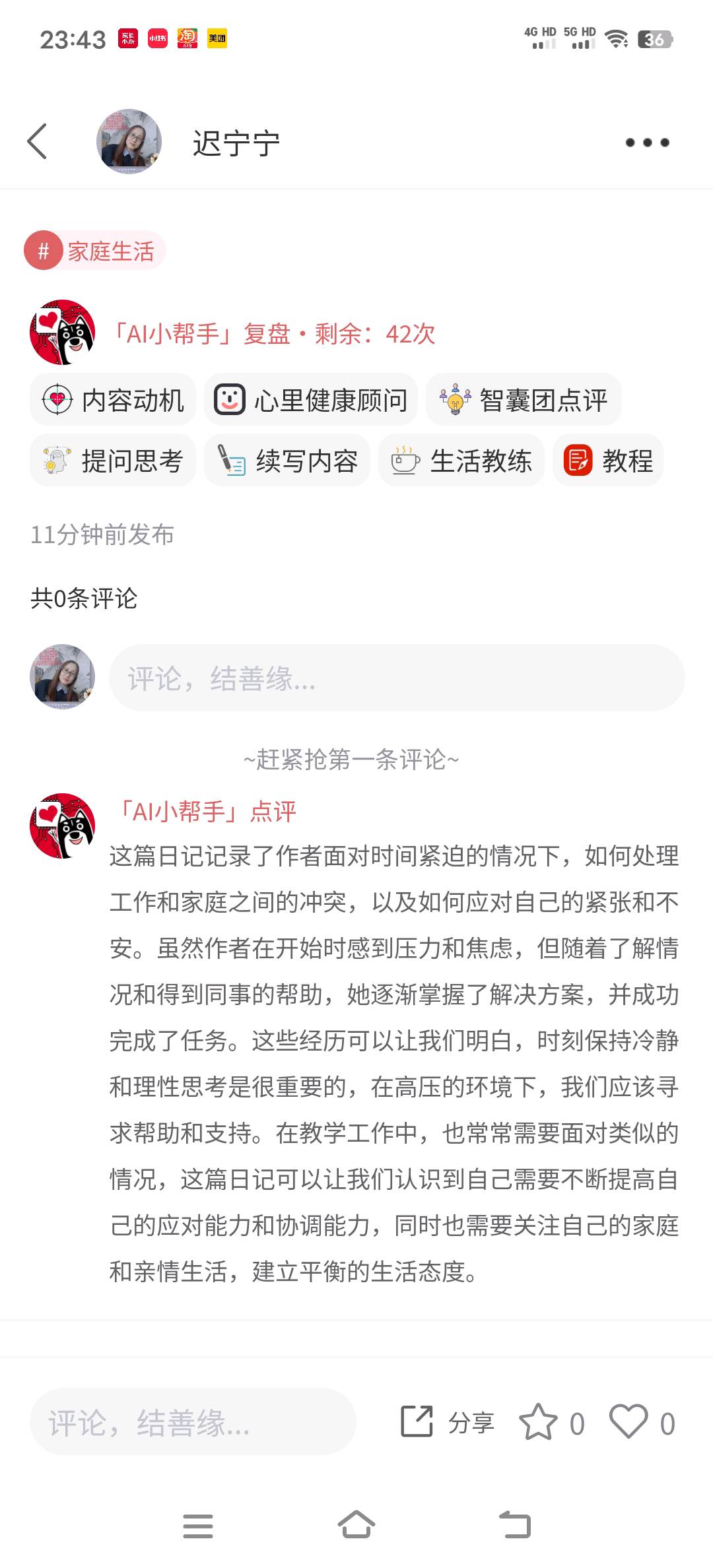Choose 智囊团点评 option
The height and width of the screenshot is (1568, 713).
pos(524,400)
